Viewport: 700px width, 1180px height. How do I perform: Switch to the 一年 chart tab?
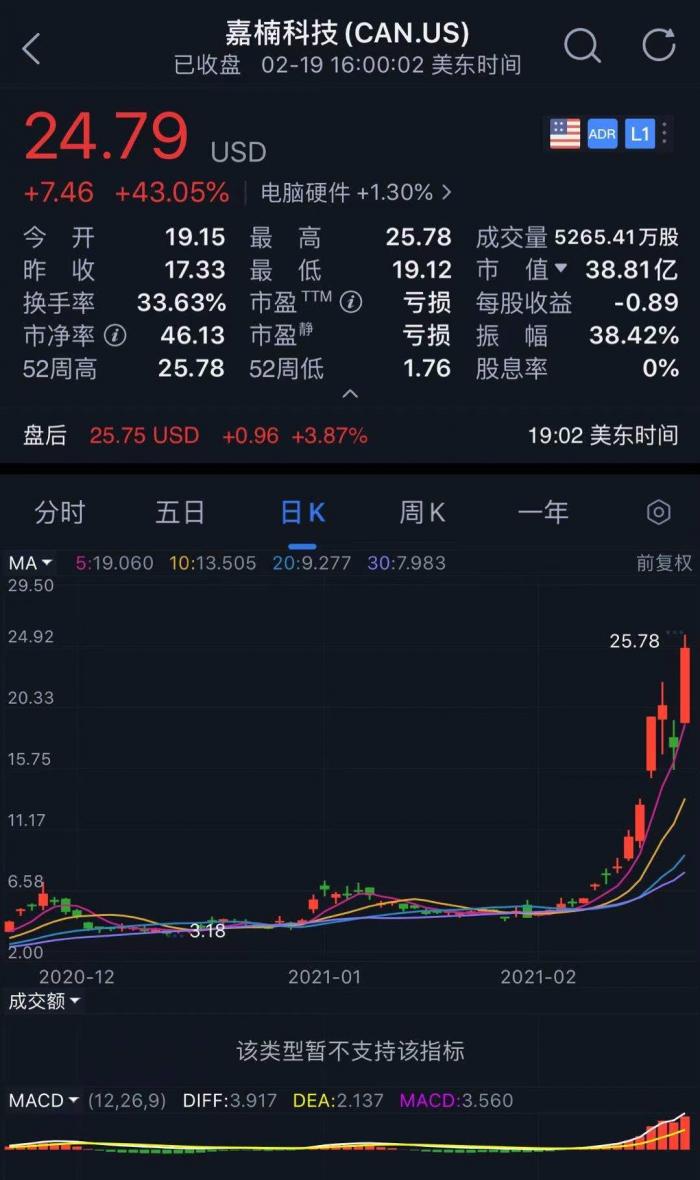[543, 513]
